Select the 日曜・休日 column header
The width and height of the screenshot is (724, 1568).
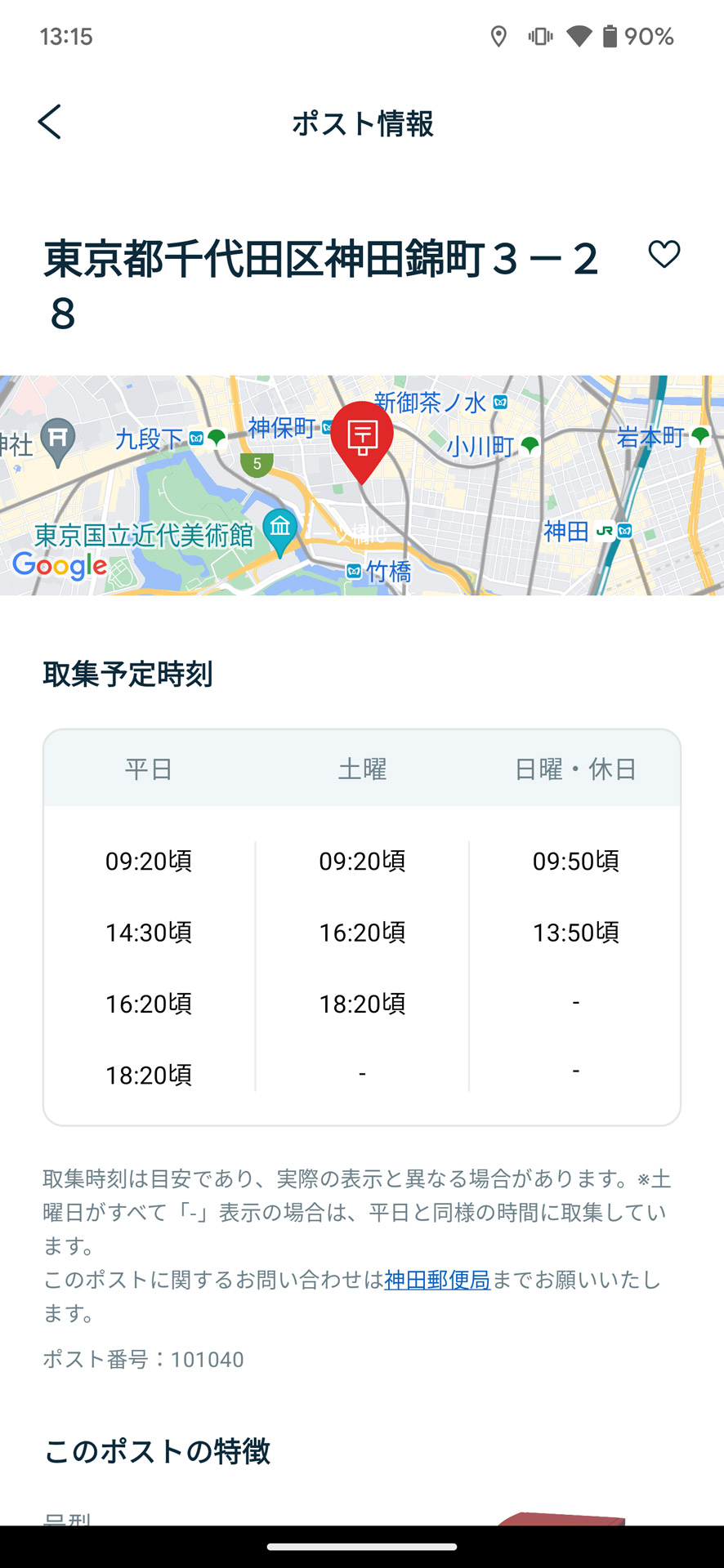(576, 768)
